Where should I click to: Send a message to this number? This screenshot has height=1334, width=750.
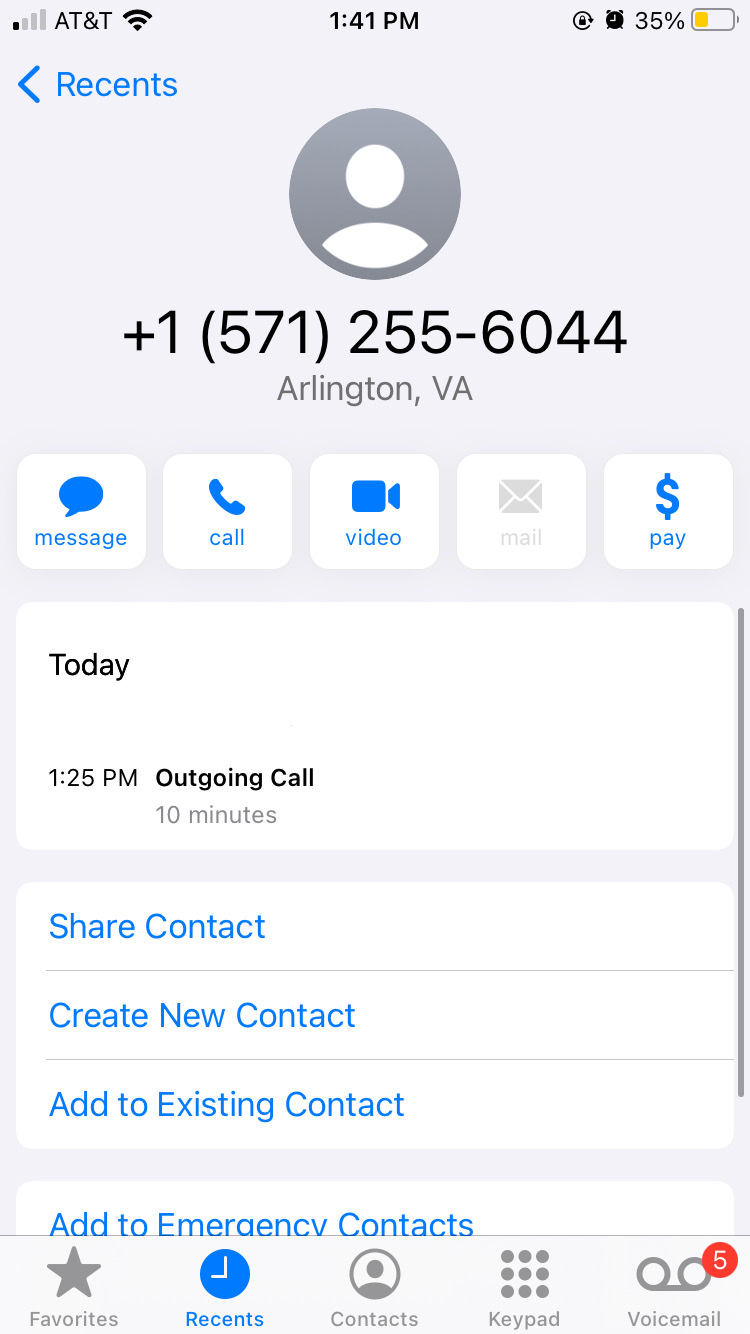(81, 511)
